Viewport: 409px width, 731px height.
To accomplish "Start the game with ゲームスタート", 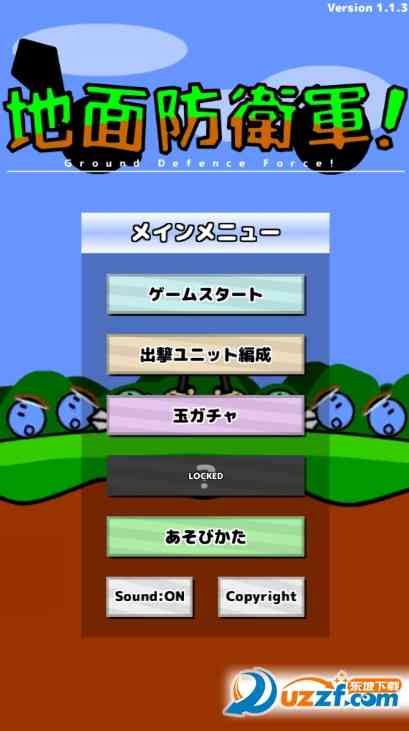I will 206,295.
